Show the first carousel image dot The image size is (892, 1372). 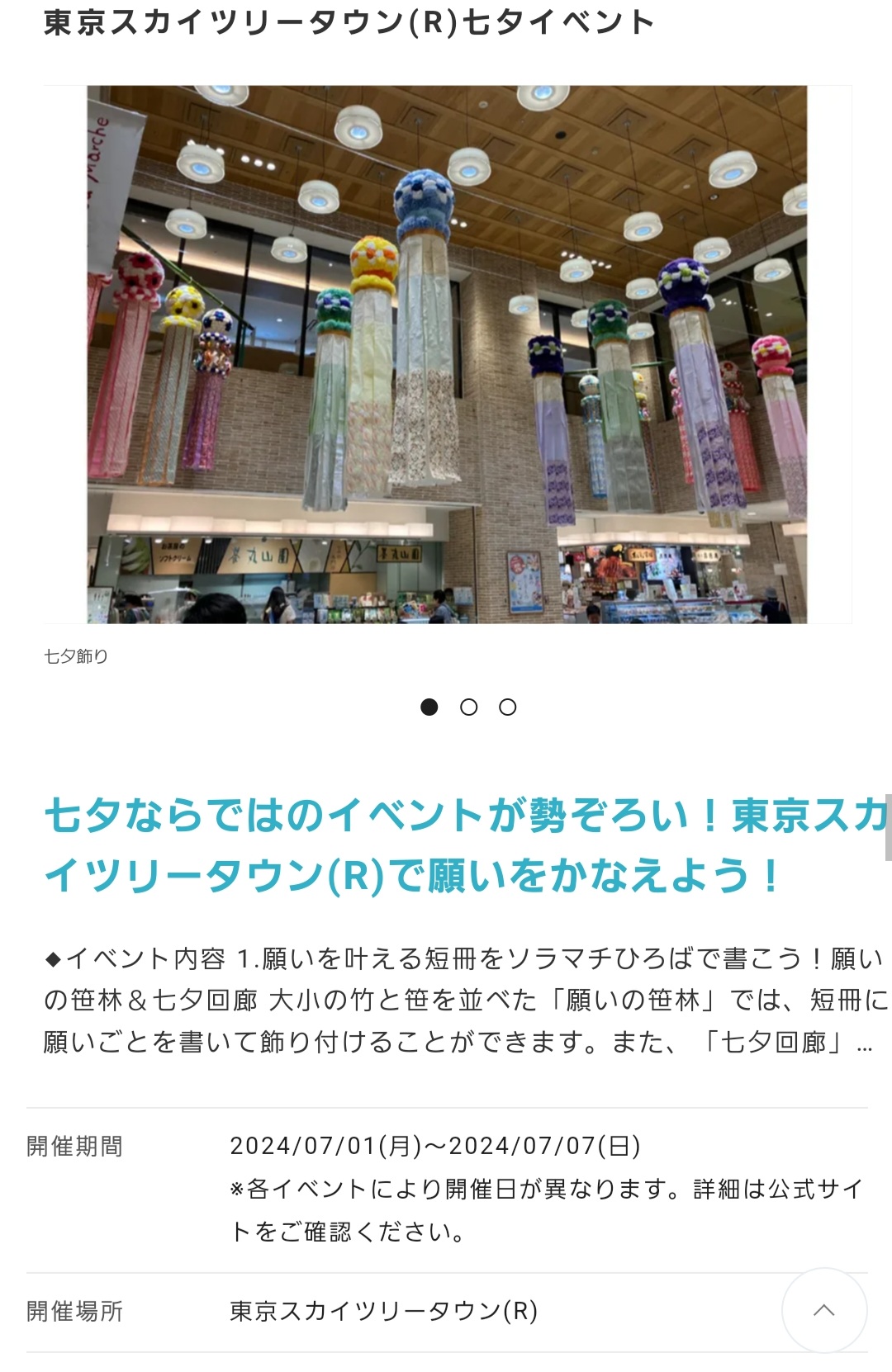(429, 707)
